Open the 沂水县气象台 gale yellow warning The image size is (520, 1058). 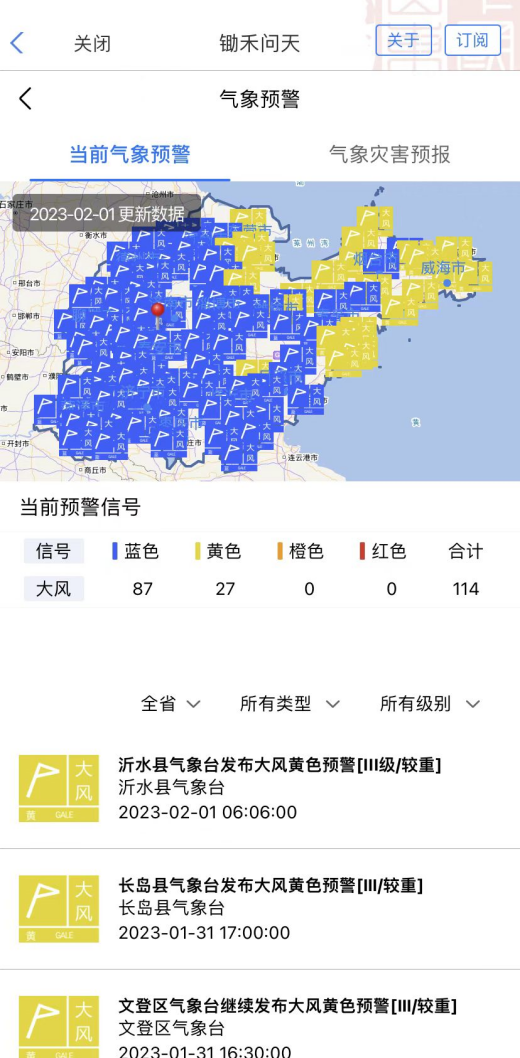260,788
